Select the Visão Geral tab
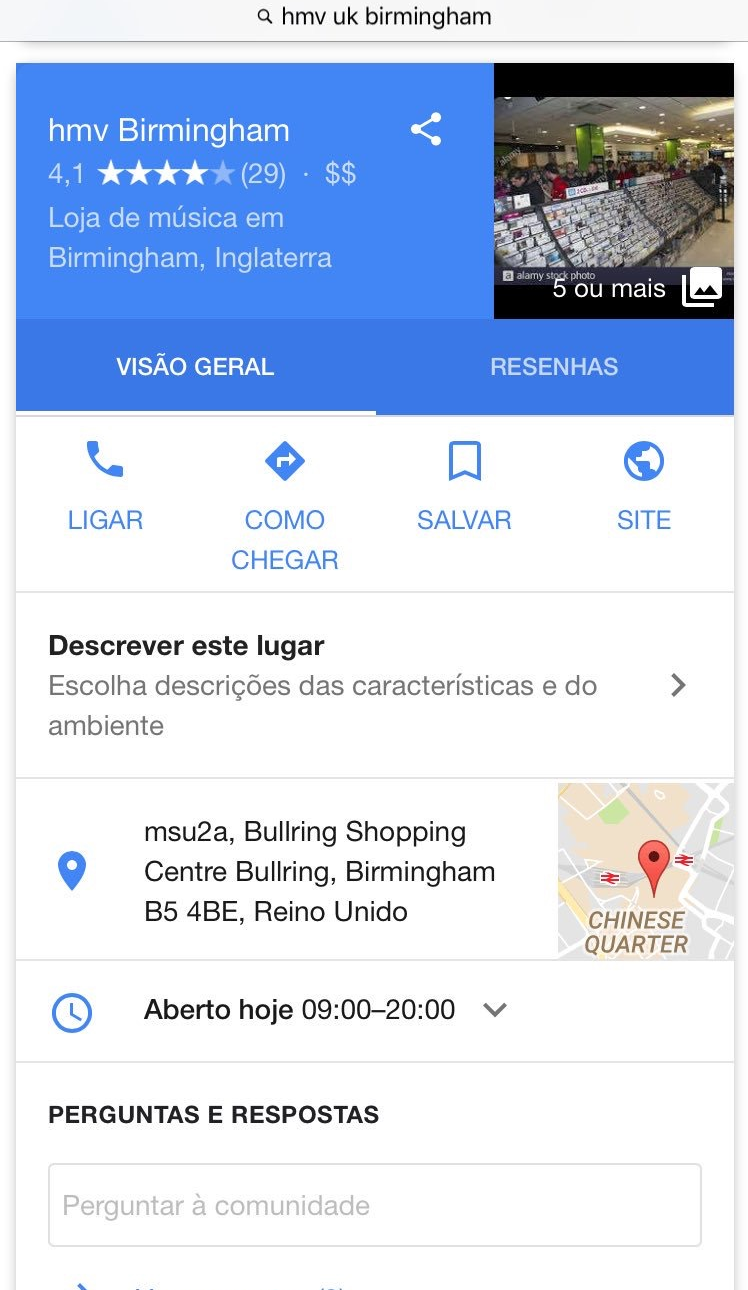This screenshot has width=748, height=1290. pos(195,367)
